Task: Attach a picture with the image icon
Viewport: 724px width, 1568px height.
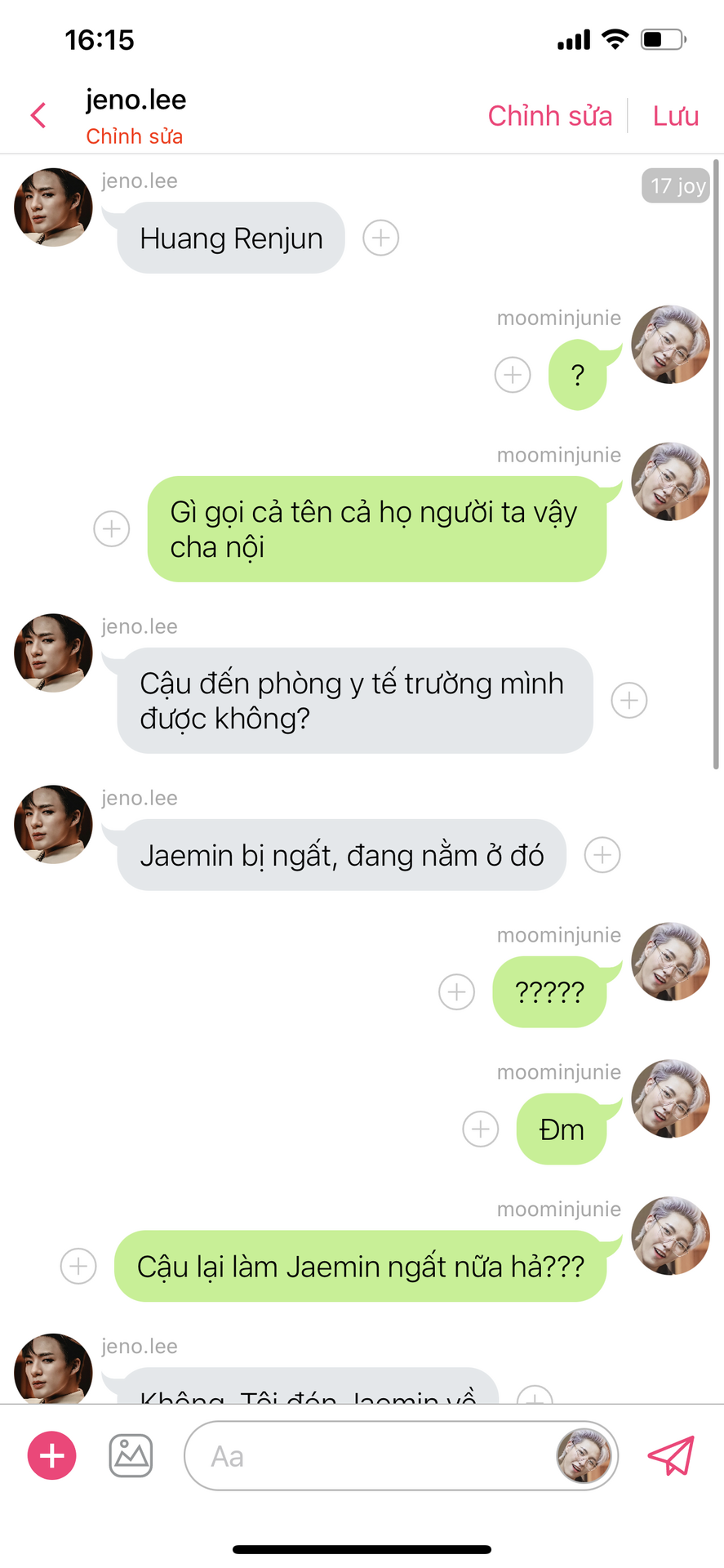Action: 131,1455
